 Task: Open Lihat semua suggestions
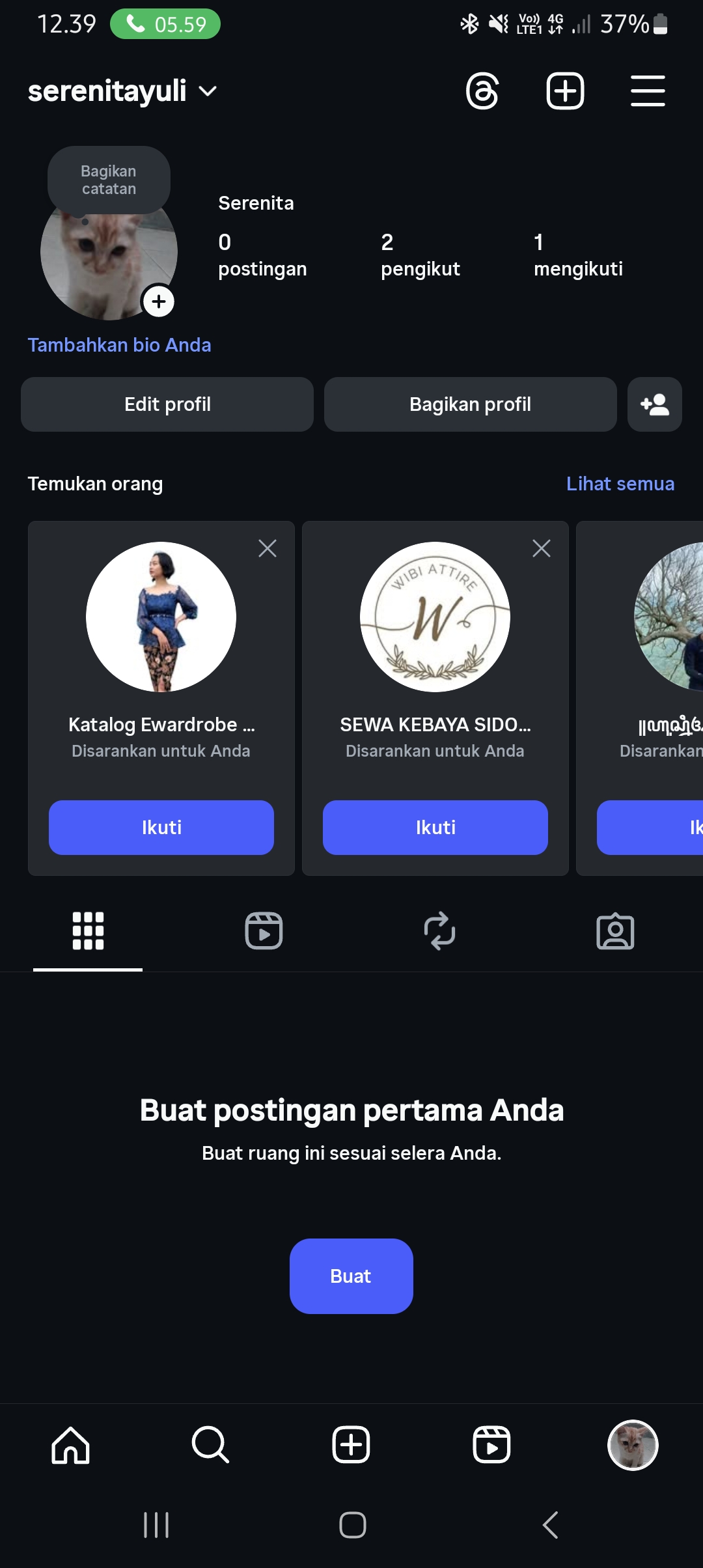tap(620, 484)
